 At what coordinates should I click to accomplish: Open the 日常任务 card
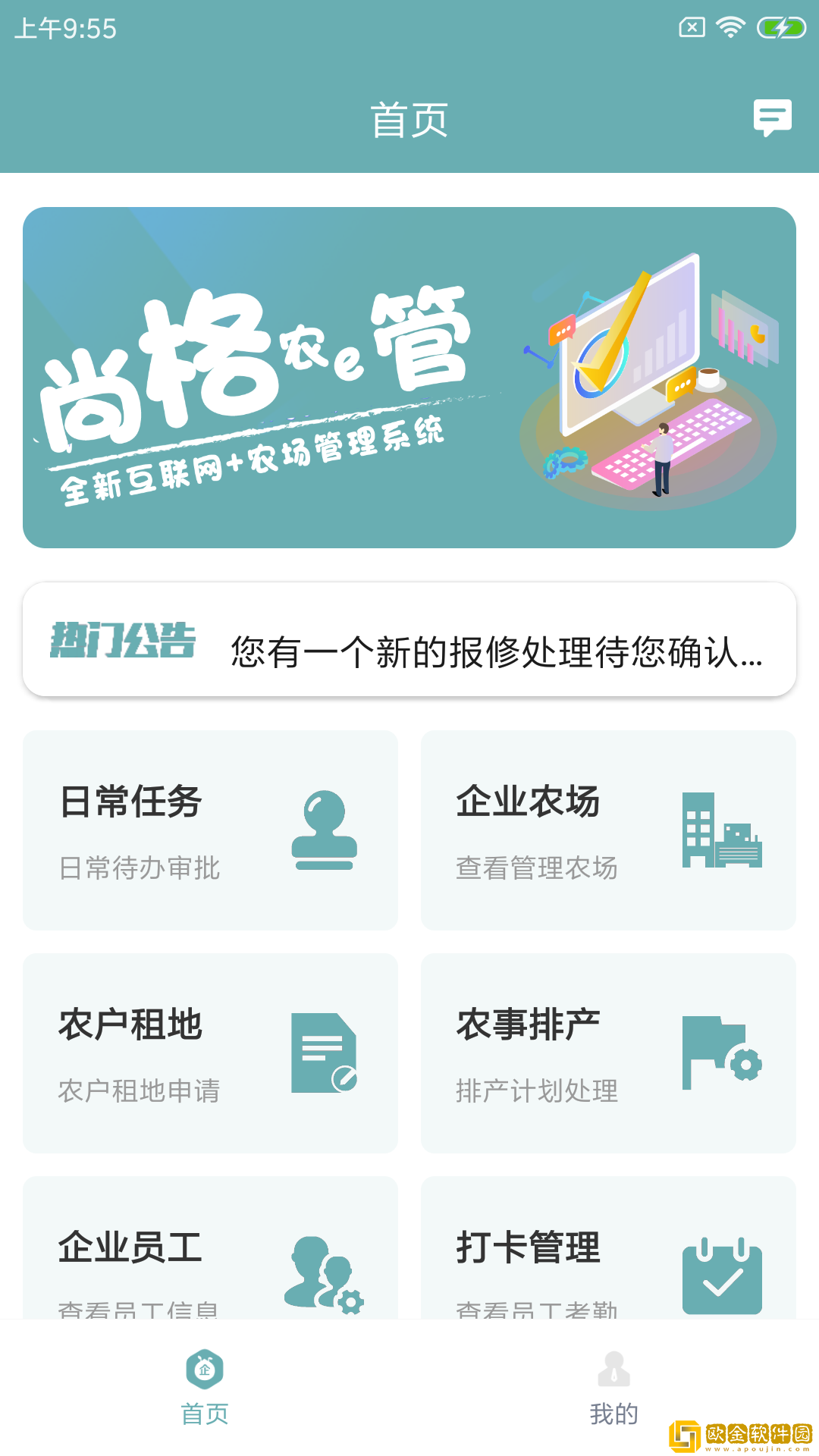pyautogui.click(x=210, y=830)
